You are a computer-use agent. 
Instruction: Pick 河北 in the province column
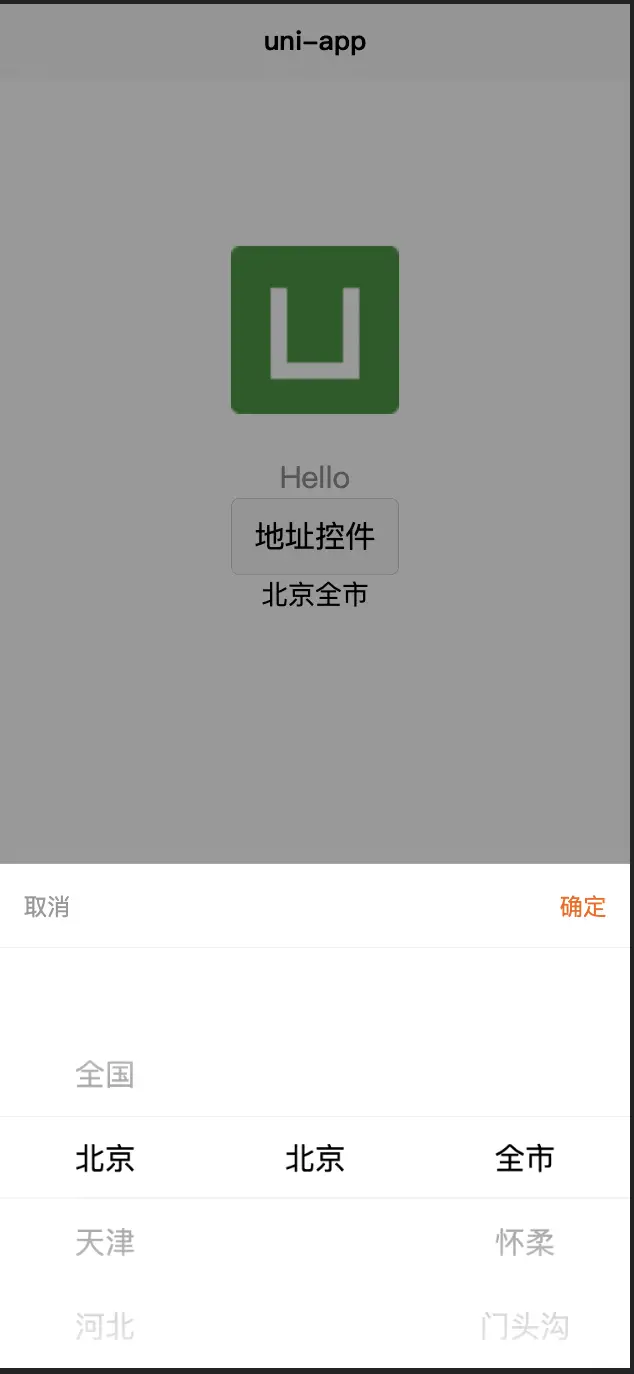pos(105,1326)
